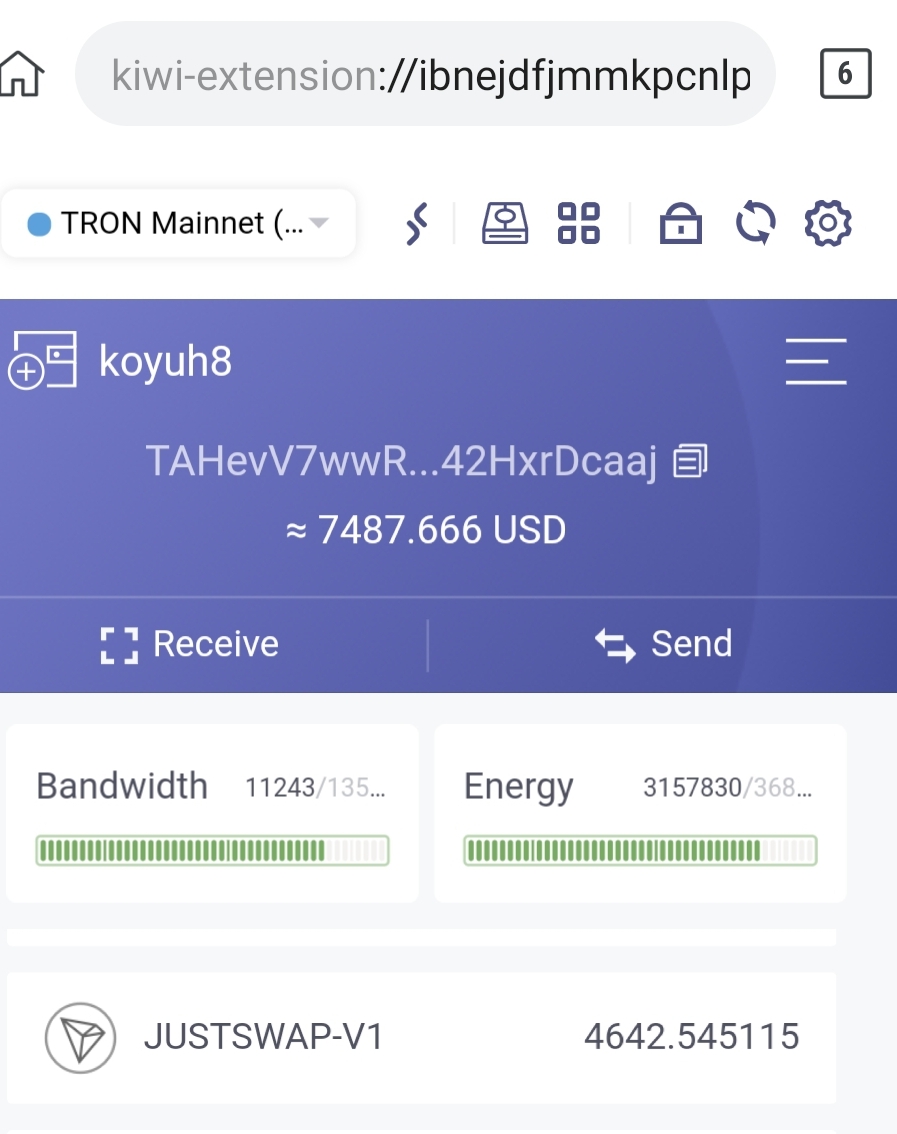Lock the wallet with the padlock icon
This screenshot has width=897, height=1134.
680,223
